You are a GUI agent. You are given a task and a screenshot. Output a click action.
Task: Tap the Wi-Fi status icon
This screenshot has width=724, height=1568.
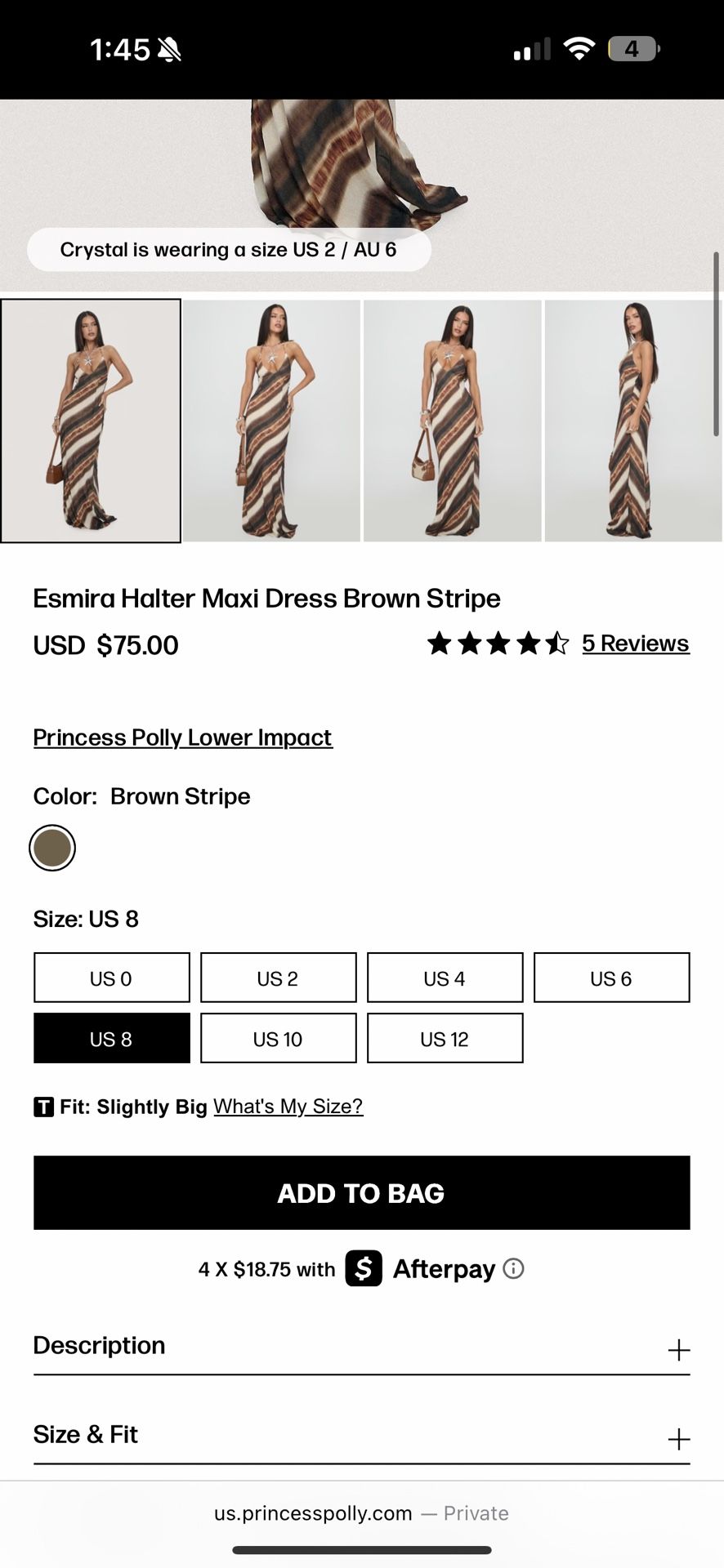tap(579, 48)
